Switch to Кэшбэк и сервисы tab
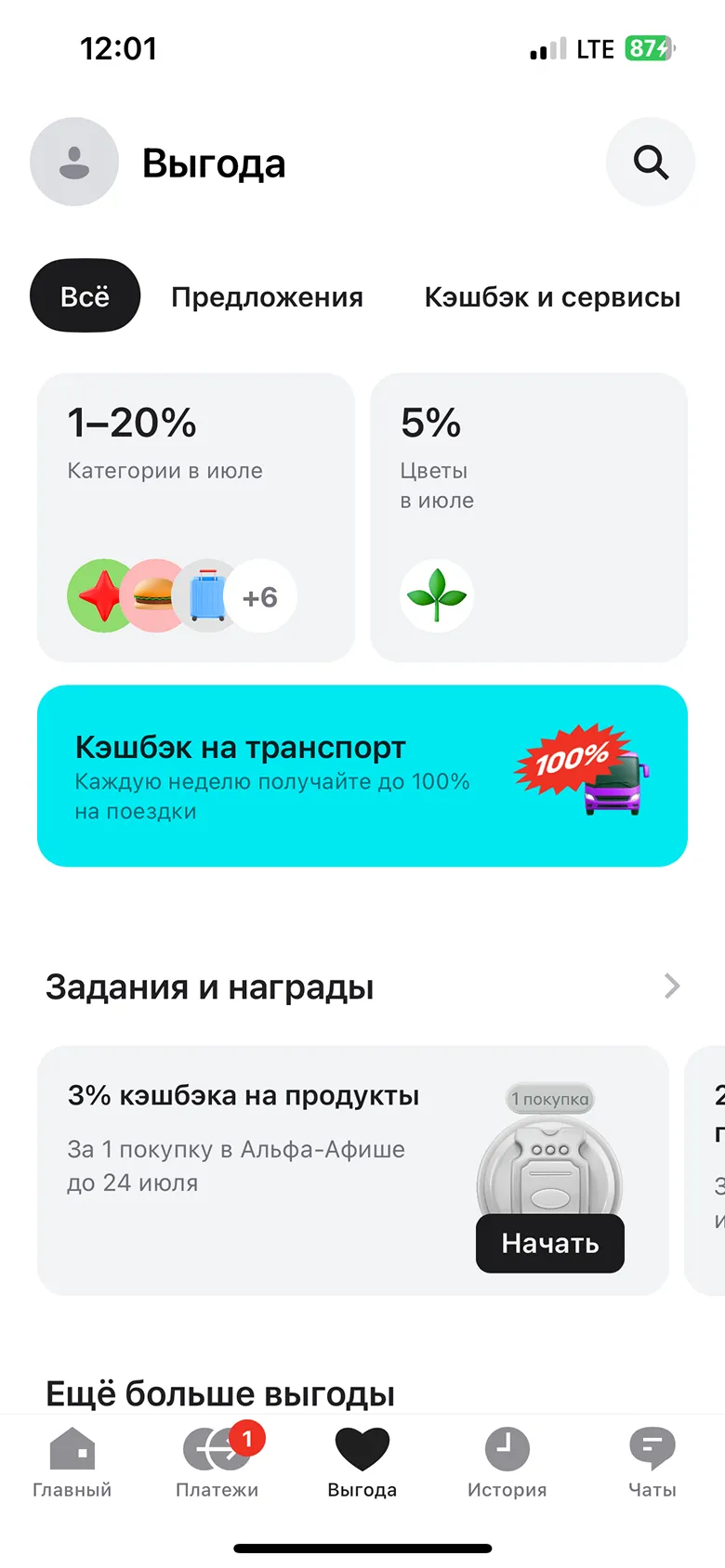The height and width of the screenshot is (1568, 725). (552, 297)
